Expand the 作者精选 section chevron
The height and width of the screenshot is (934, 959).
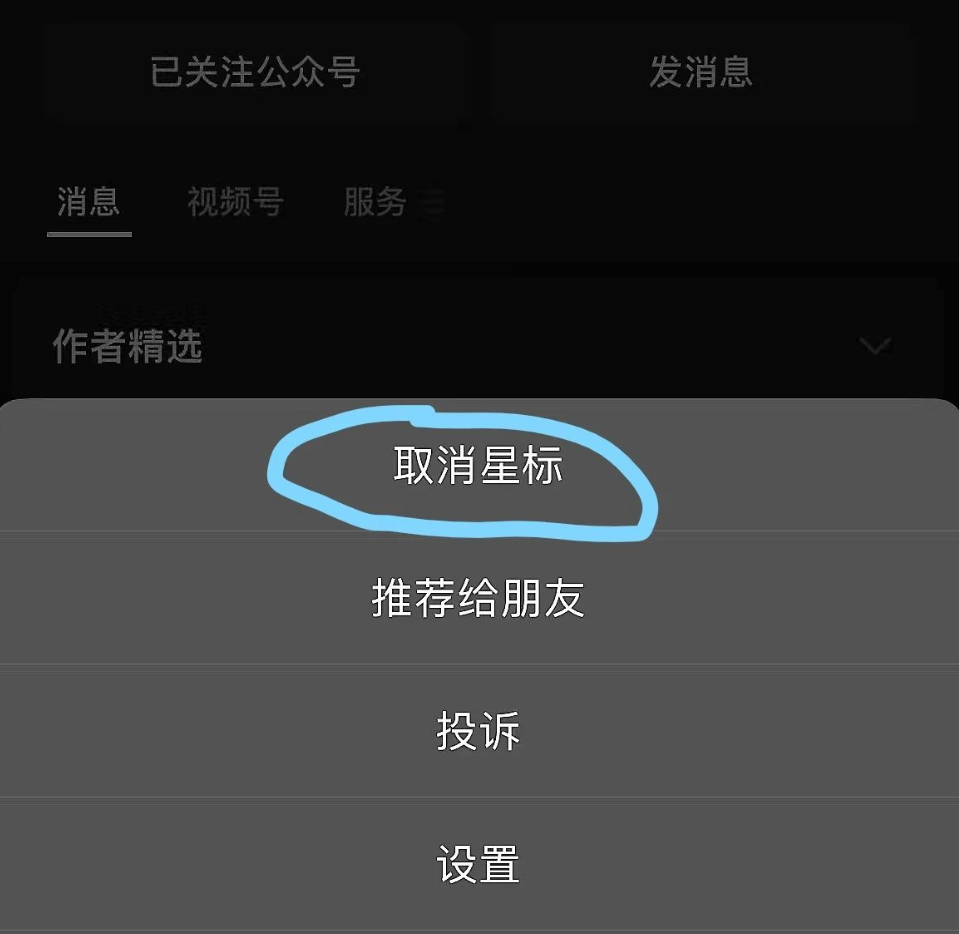coord(875,346)
